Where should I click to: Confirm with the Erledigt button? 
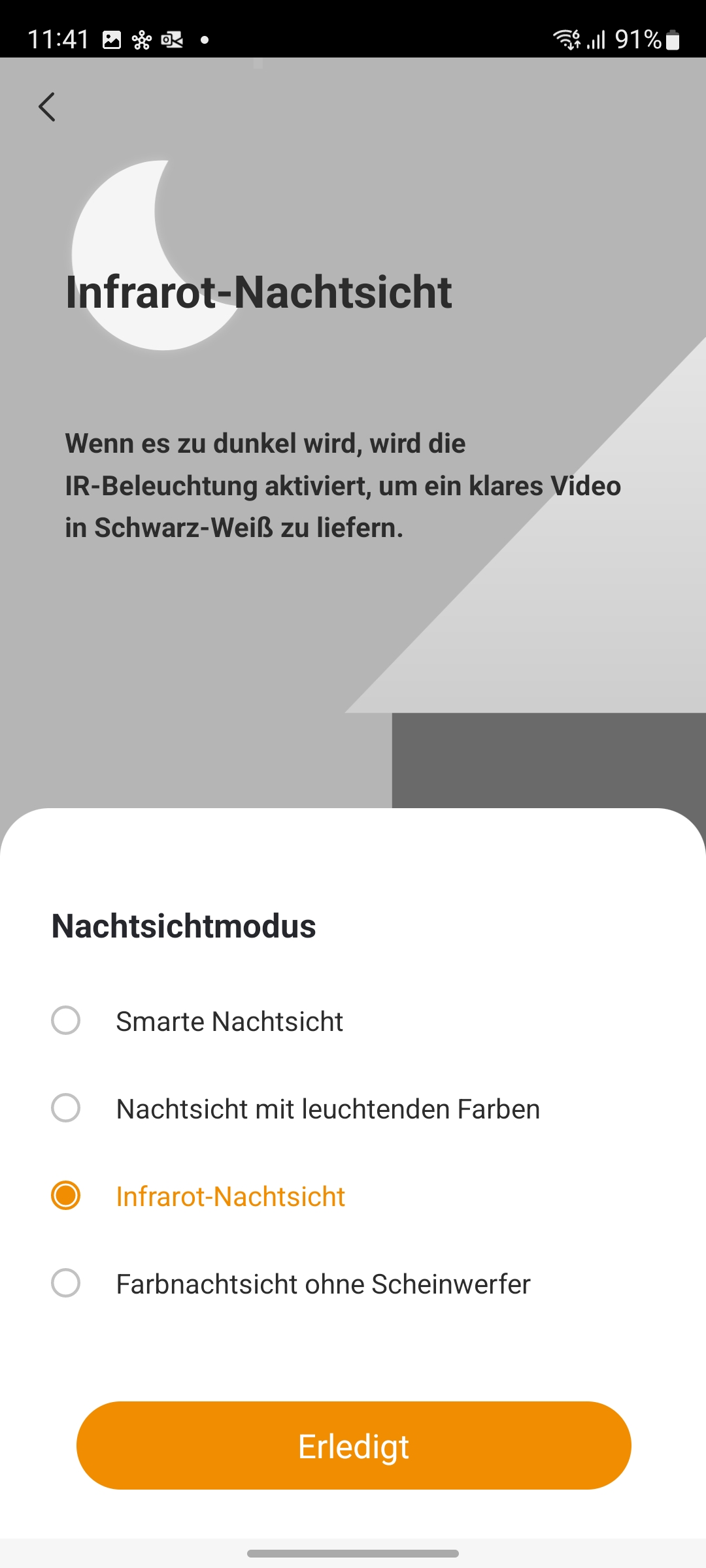click(354, 1445)
